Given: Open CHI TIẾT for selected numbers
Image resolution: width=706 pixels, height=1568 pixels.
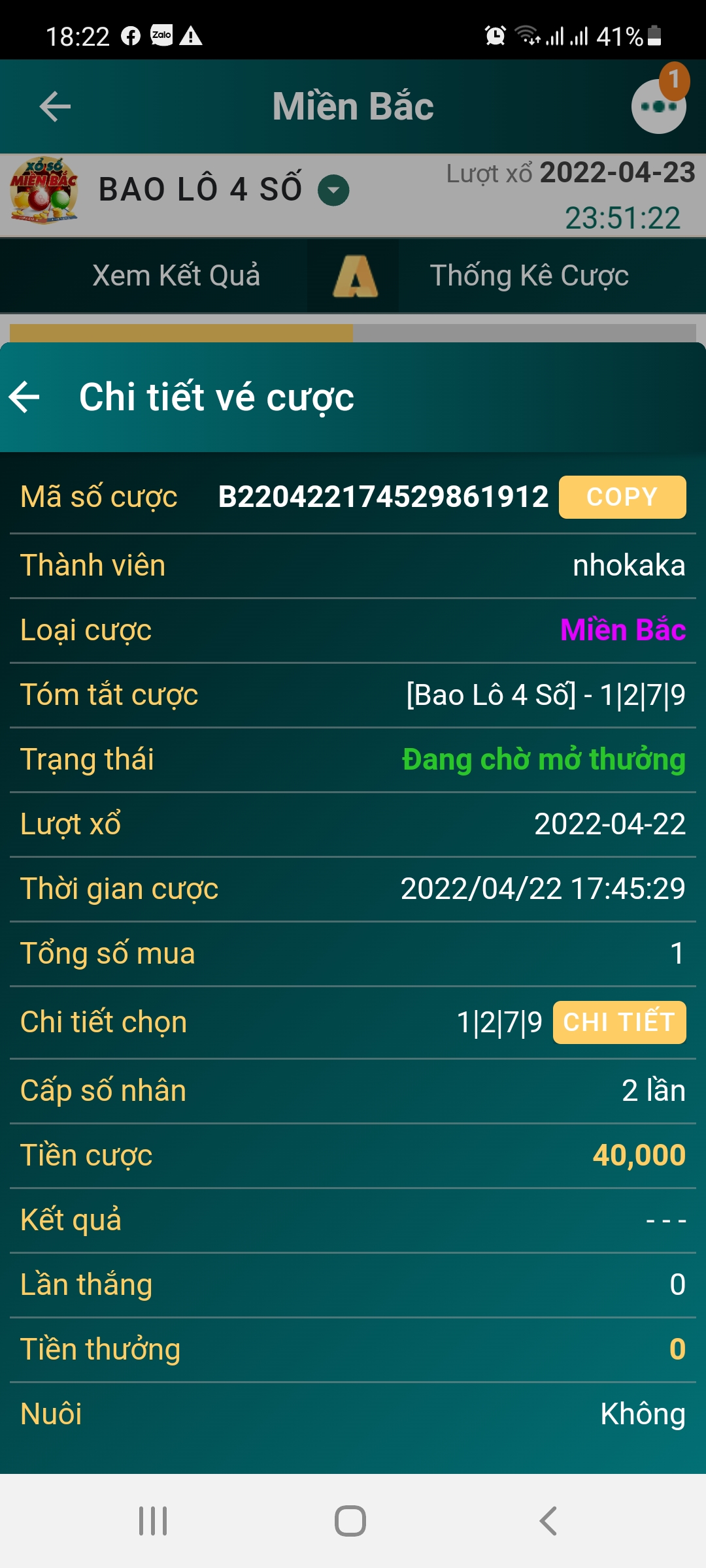Looking at the screenshot, I should [x=619, y=1022].
